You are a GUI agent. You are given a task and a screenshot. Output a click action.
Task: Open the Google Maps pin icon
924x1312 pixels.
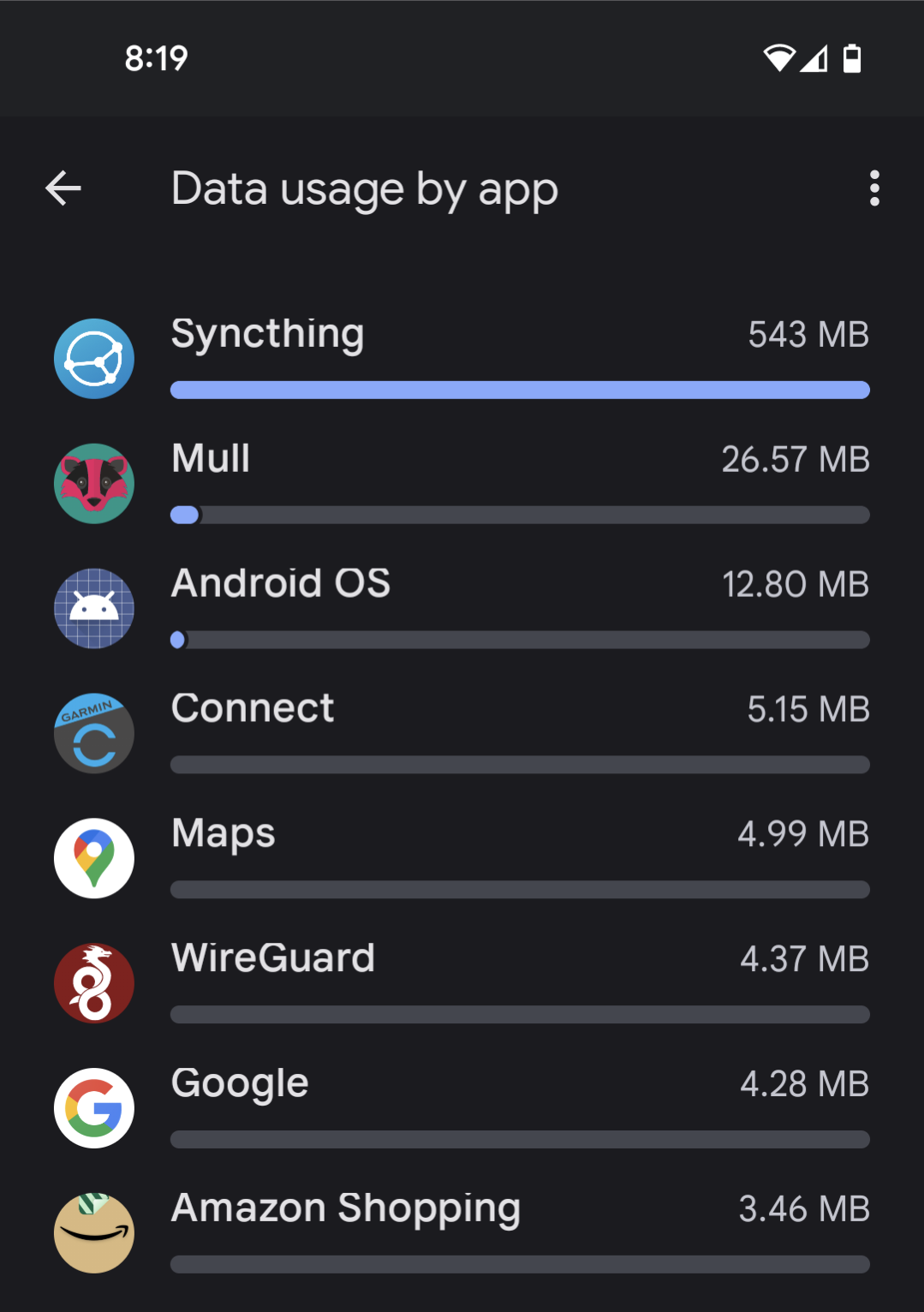coord(94,858)
